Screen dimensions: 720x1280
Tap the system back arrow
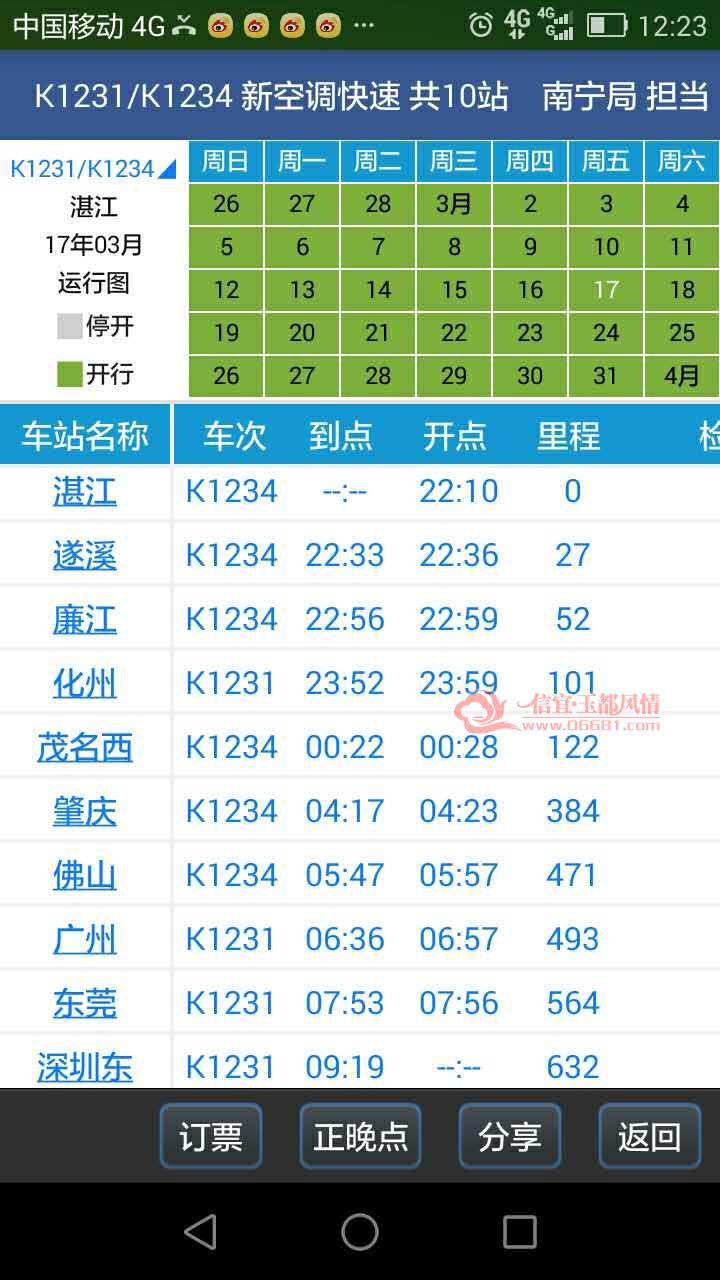click(x=201, y=1232)
